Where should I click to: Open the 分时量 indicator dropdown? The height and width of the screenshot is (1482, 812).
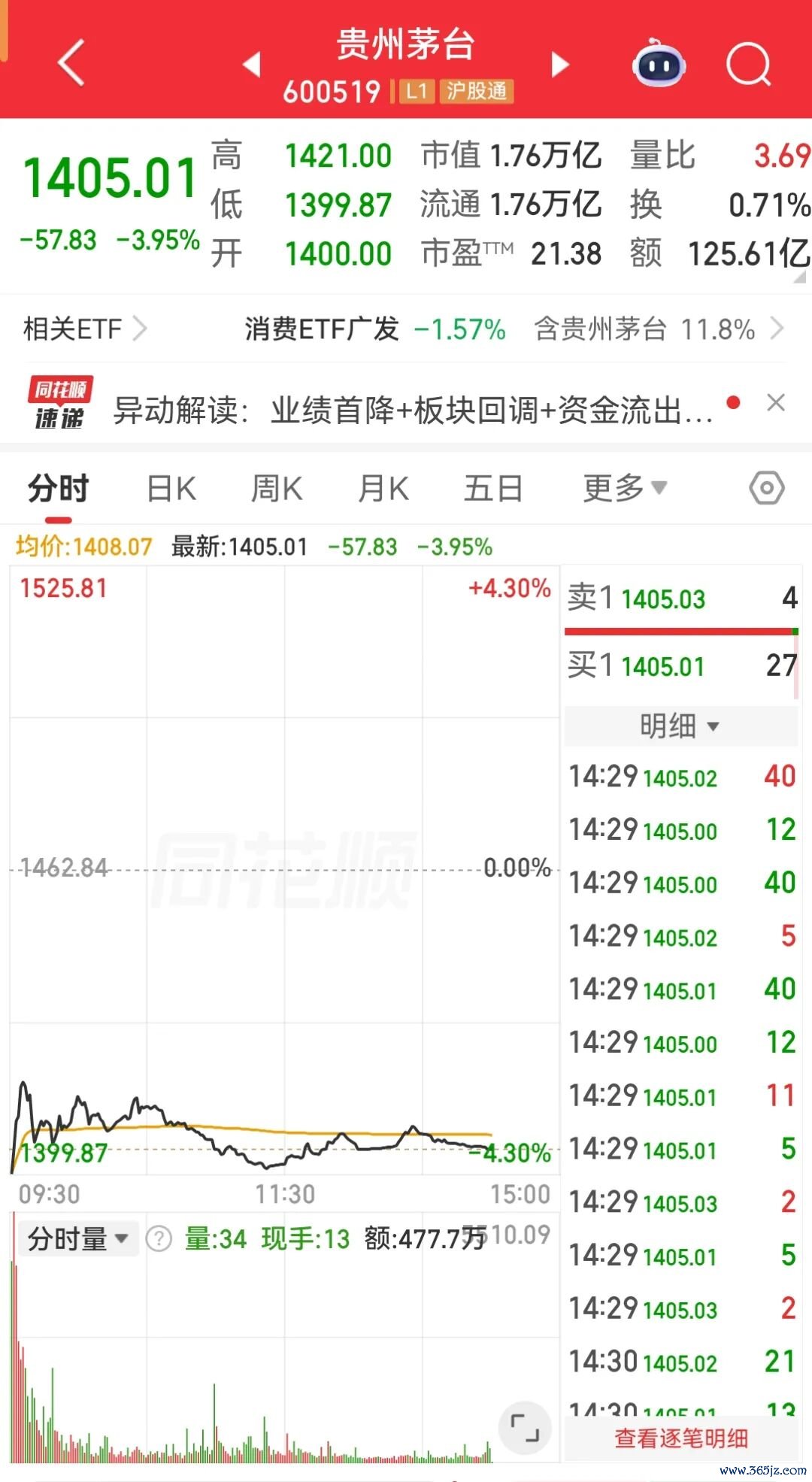point(78,1238)
